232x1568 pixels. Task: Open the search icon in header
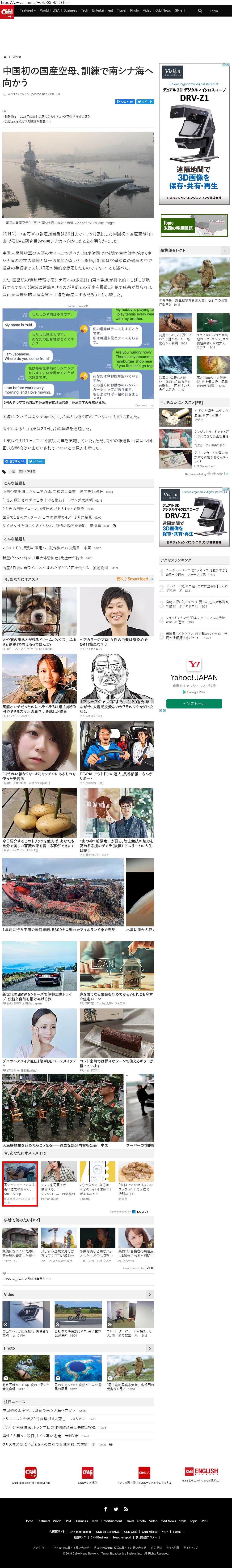pos(200,10)
